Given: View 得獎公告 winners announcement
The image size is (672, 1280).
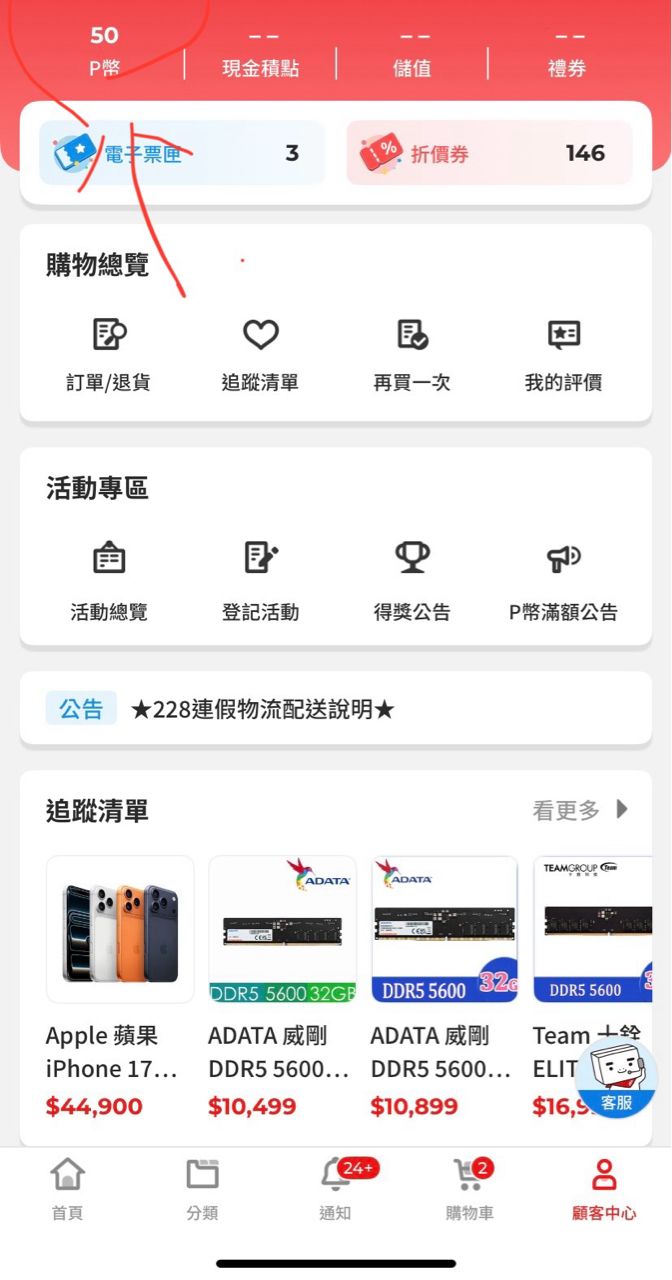Looking at the screenshot, I should pyautogui.click(x=412, y=580).
